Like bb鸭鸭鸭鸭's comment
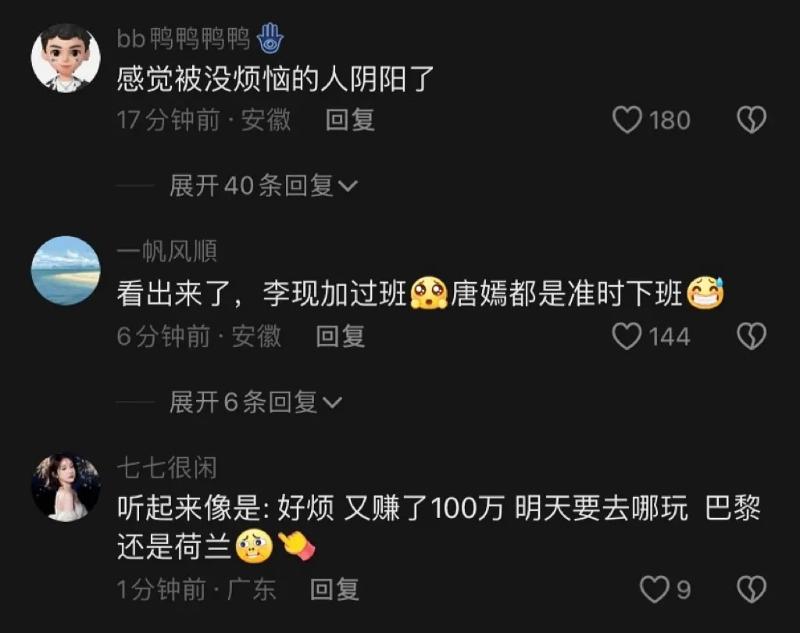 (627, 121)
